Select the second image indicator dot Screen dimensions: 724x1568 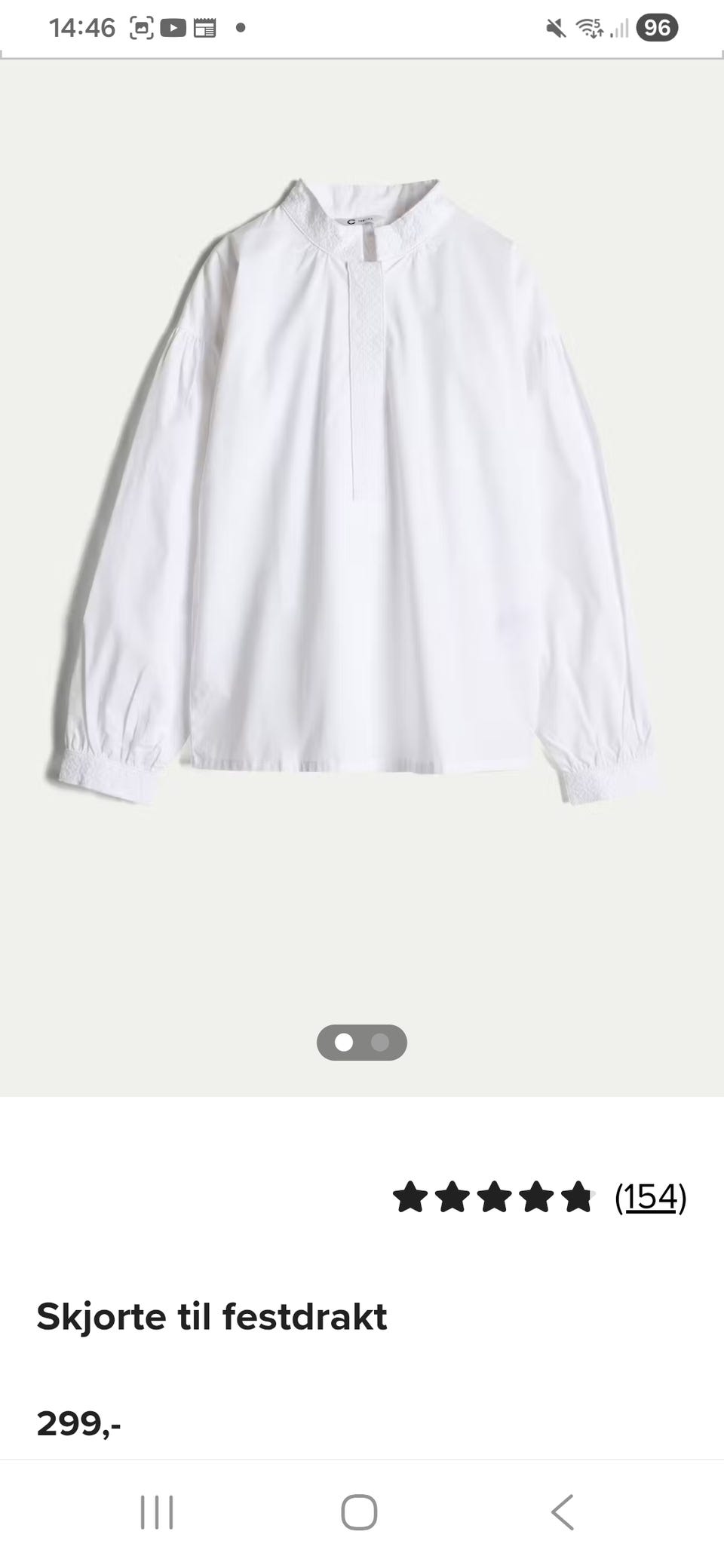click(380, 1043)
